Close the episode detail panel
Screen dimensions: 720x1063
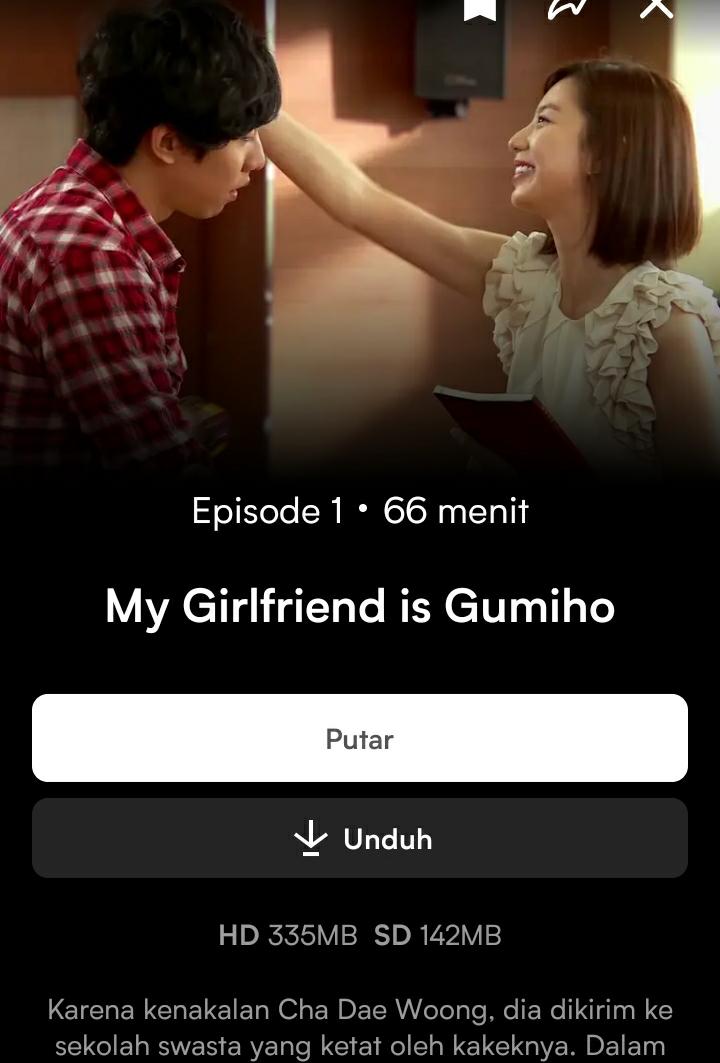tap(656, 8)
